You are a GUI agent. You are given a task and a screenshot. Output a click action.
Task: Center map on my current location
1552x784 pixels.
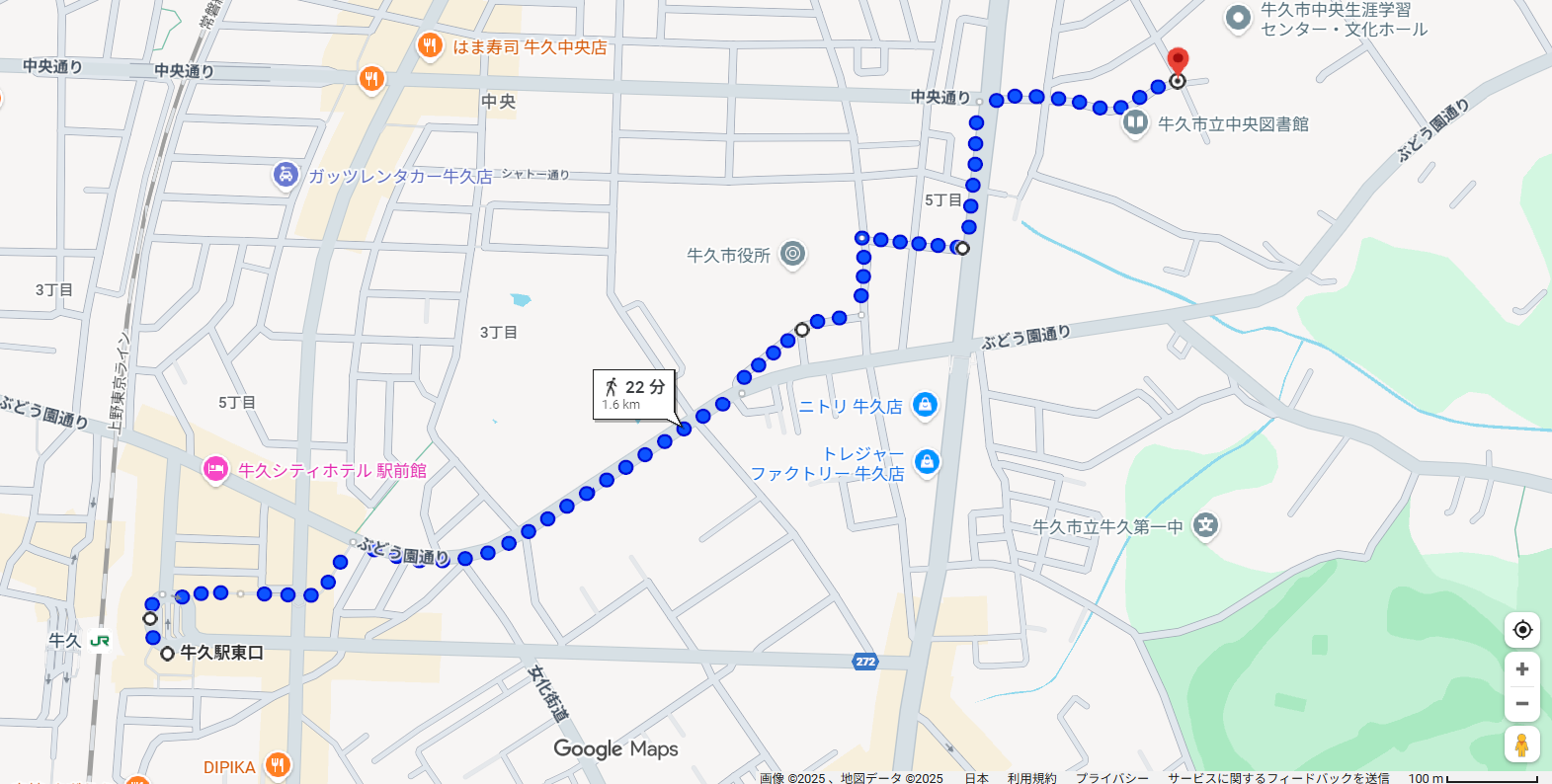click(x=1522, y=630)
